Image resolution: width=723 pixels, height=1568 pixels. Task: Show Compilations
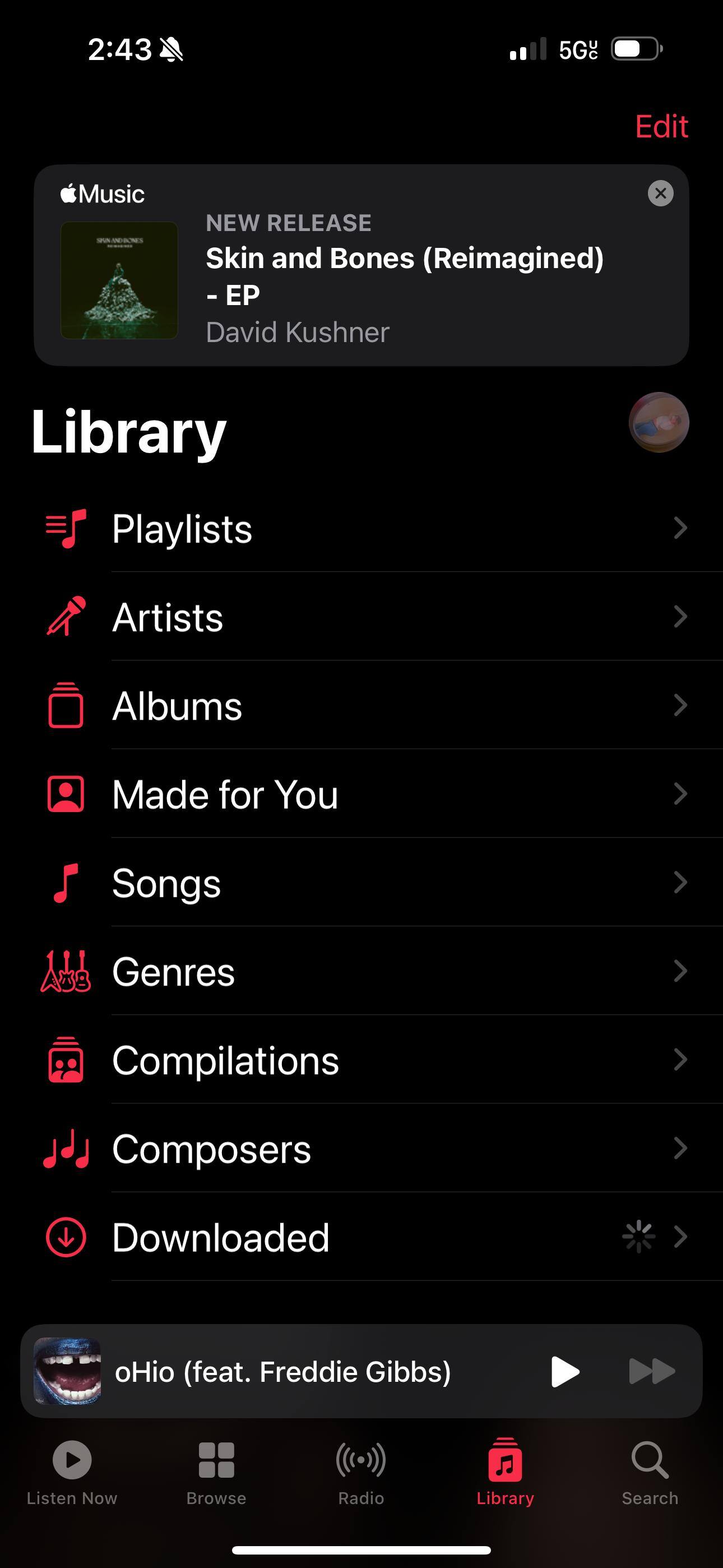click(365, 1060)
